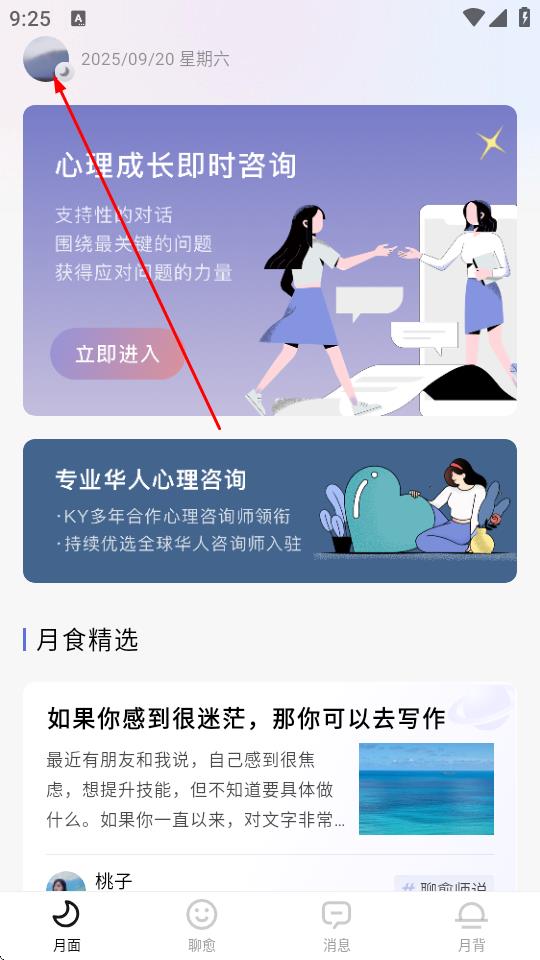This screenshot has height=960, width=540.
Task: Switch to the 聊愈 tab
Action: [x=201, y=925]
